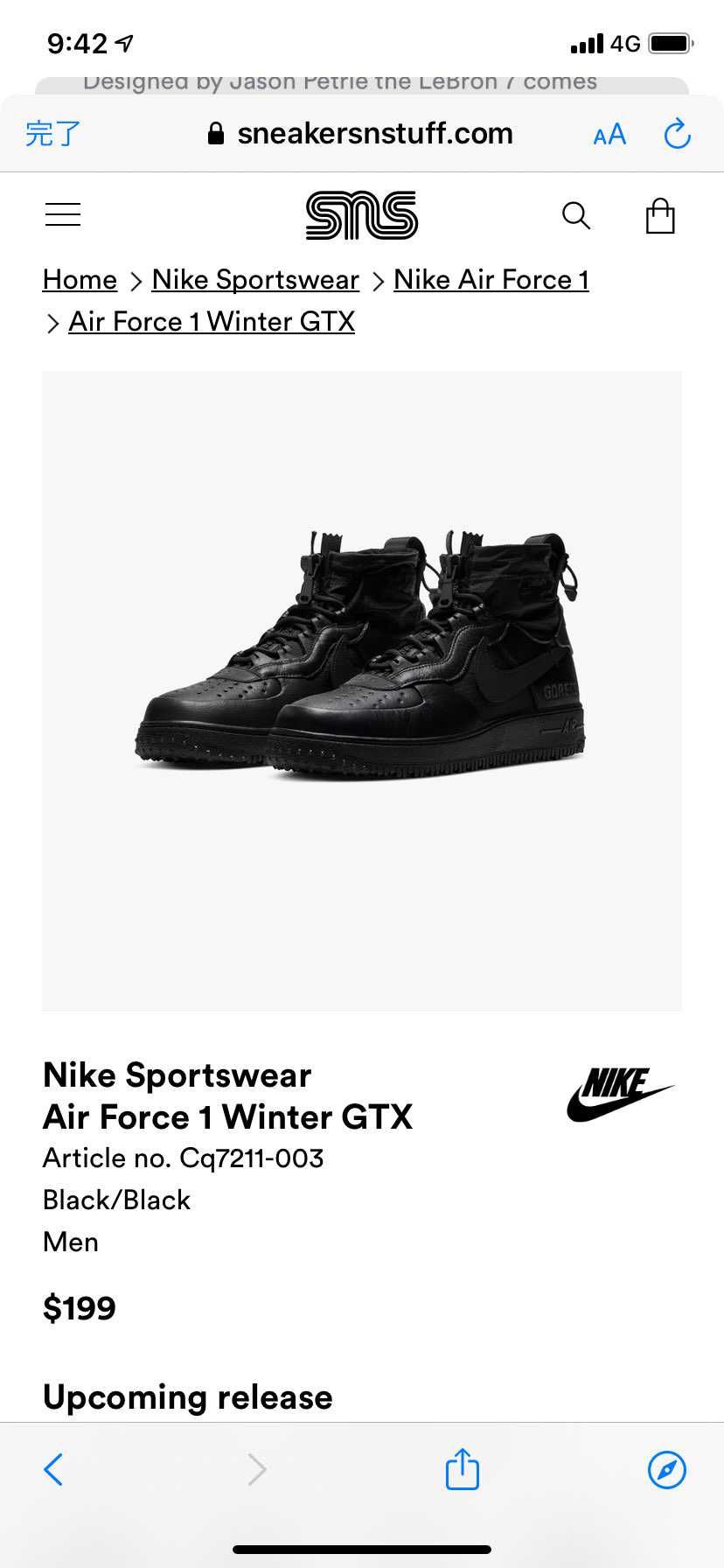Image resolution: width=724 pixels, height=1568 pixels.
Task: Go back to the previous page
Action: [x=53, y=1469]
